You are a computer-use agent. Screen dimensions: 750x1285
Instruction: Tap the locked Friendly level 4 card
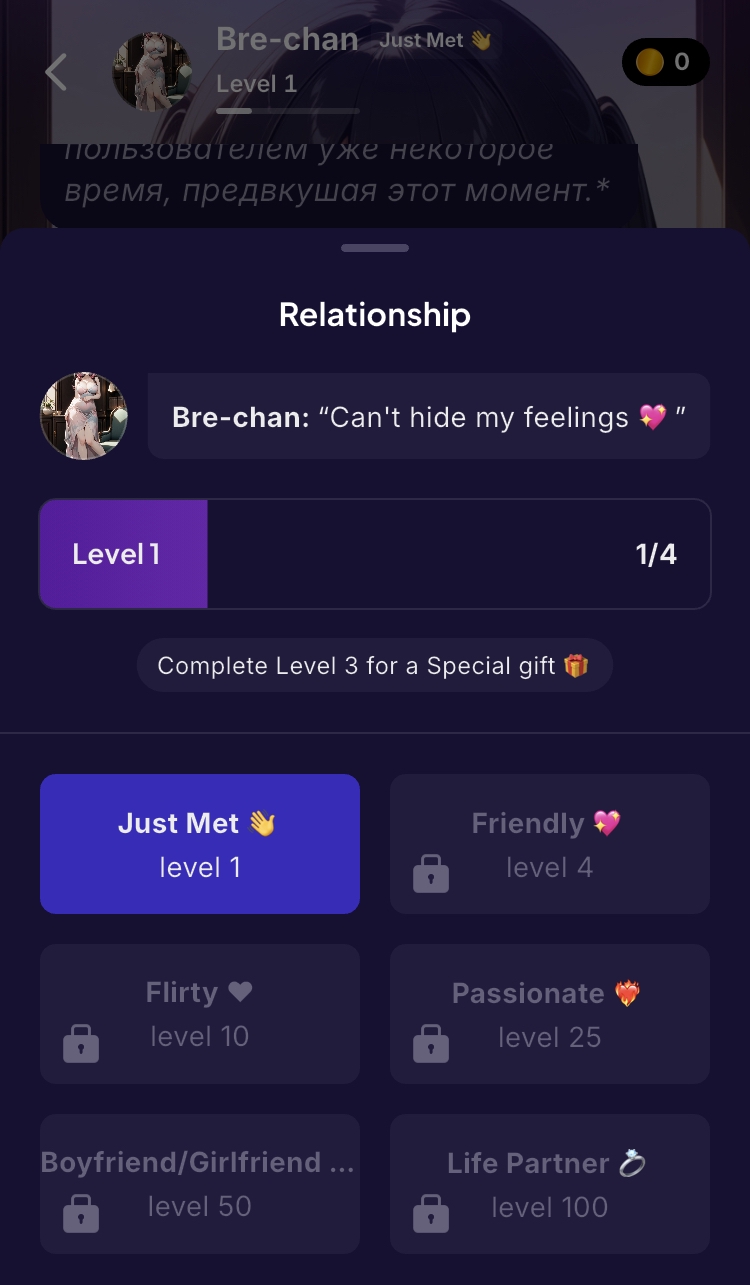pyautogui.click(x=550, y=844)
